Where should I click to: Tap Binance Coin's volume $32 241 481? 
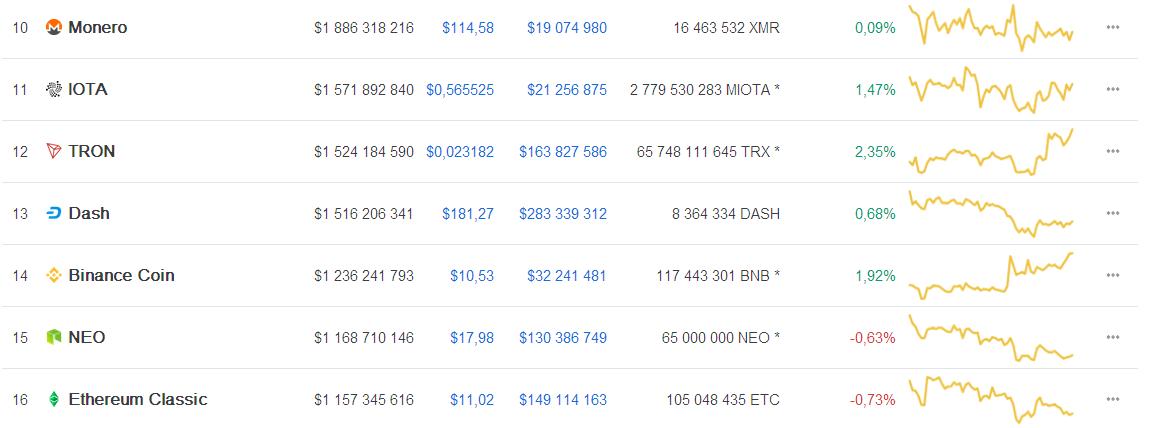click(566, 276)
